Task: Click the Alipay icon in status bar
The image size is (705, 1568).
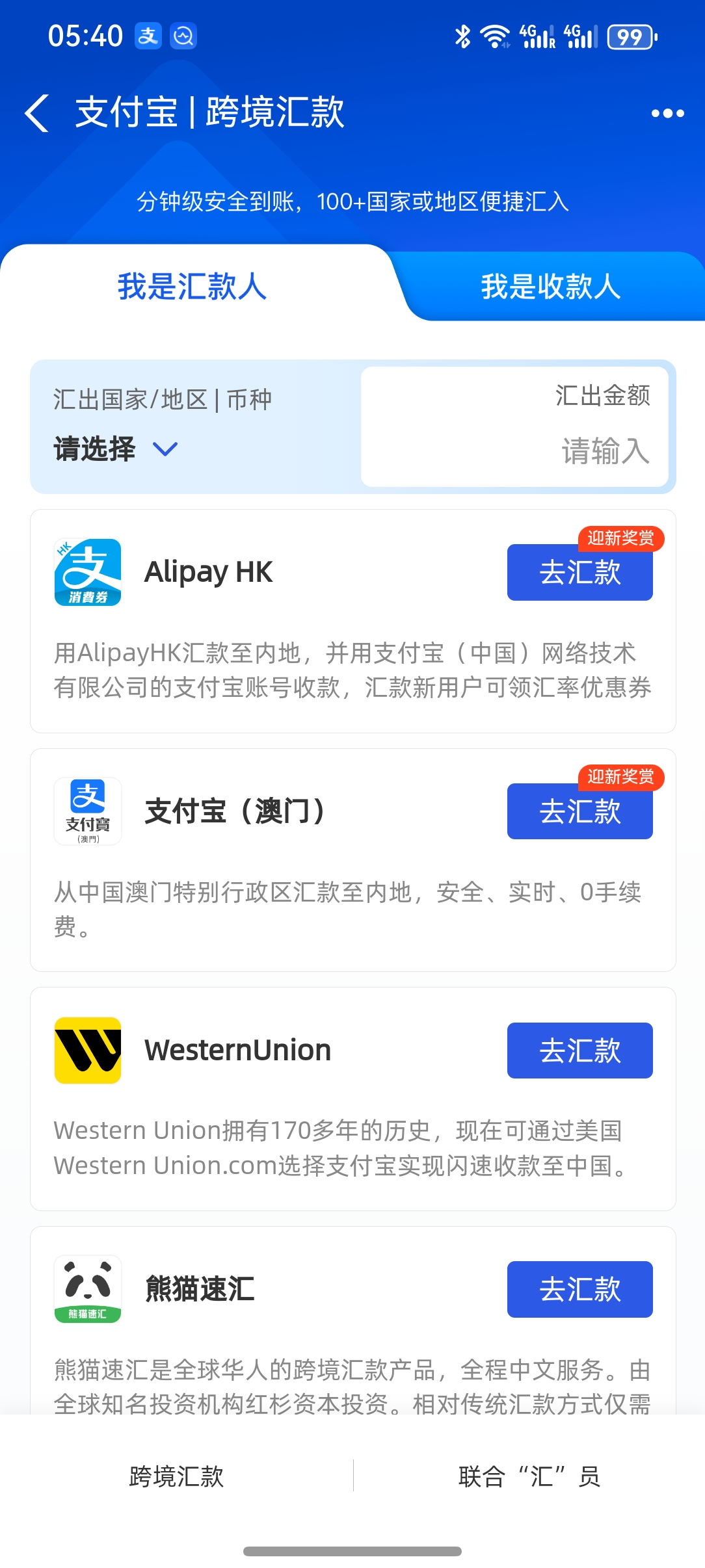Action: click(x=148, y=36)
